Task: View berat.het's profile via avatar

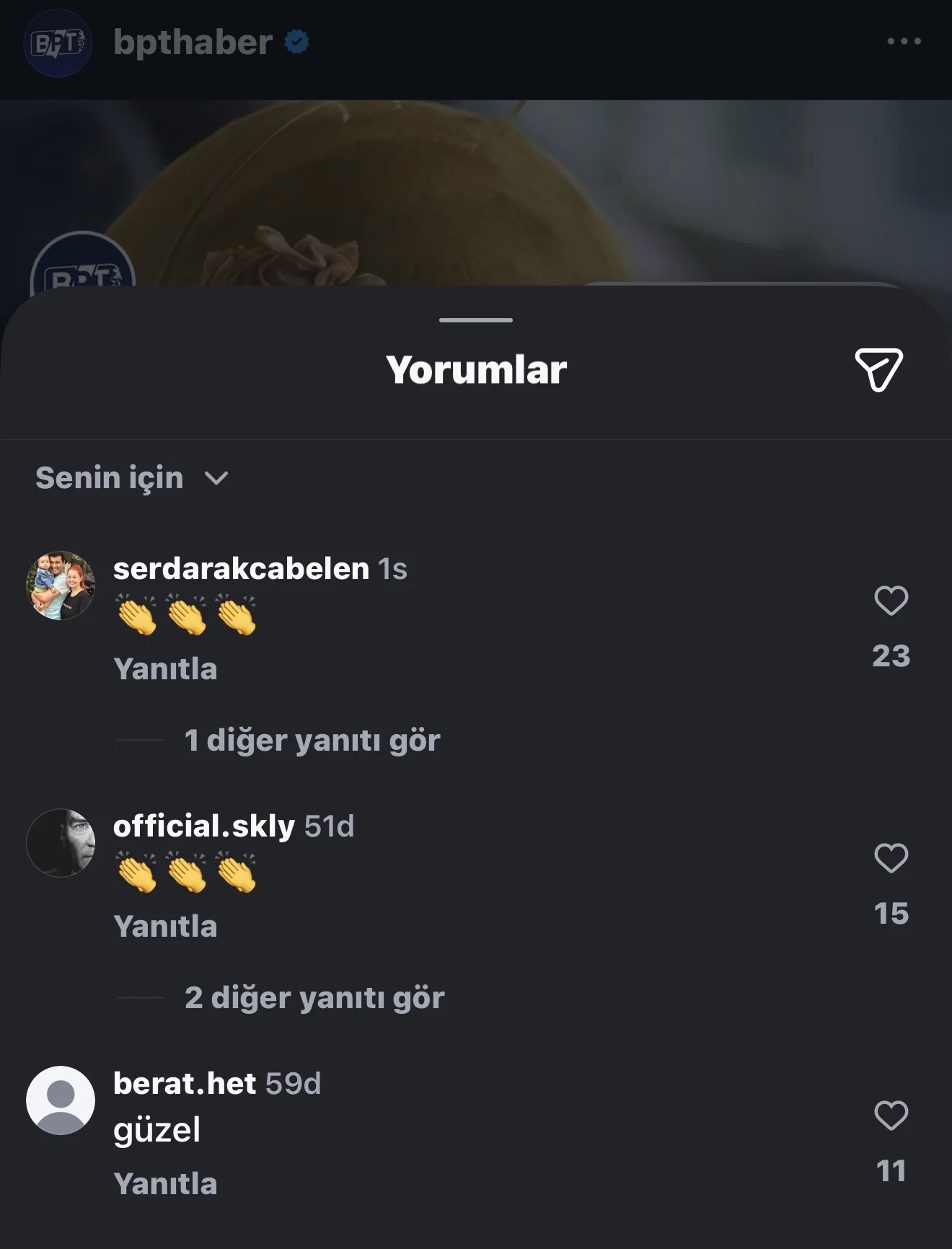Action: pyautogui.click(x=61, y=1100)
